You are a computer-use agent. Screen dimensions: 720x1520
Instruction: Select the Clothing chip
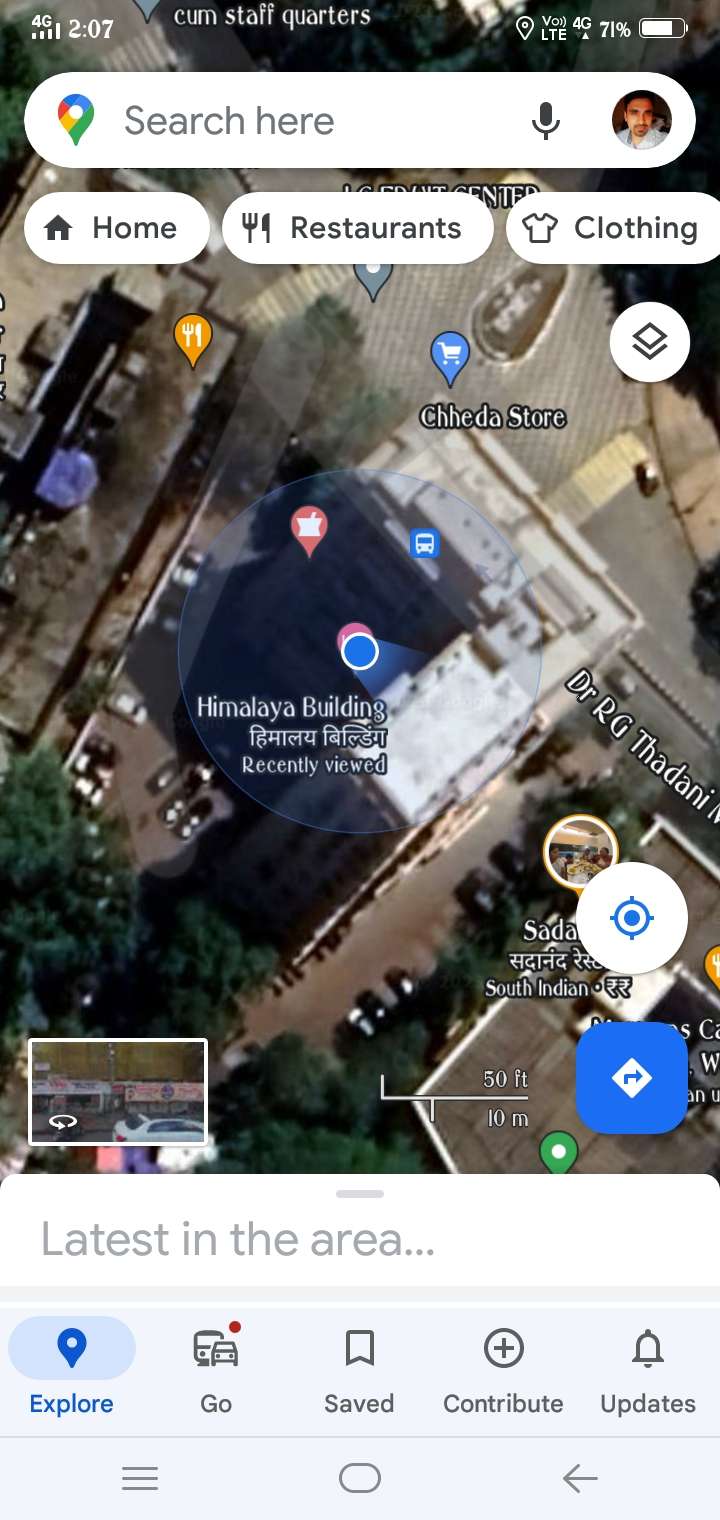pyautogui.click(x=614, y=228)
